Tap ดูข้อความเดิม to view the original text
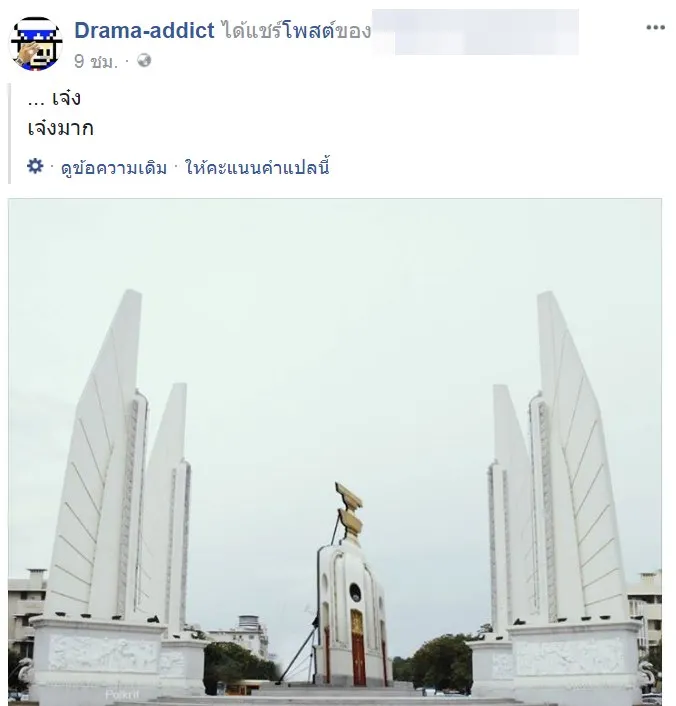676x706 pixels. coord(113,168)
